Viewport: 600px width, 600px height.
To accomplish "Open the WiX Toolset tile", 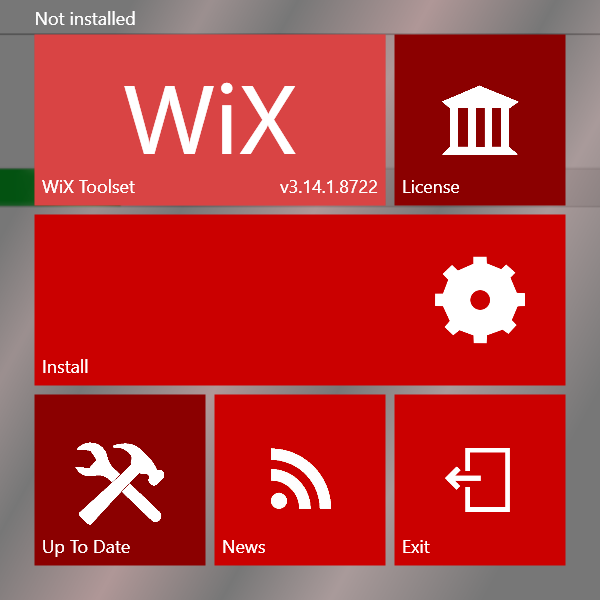I will (x=210, y=120).
